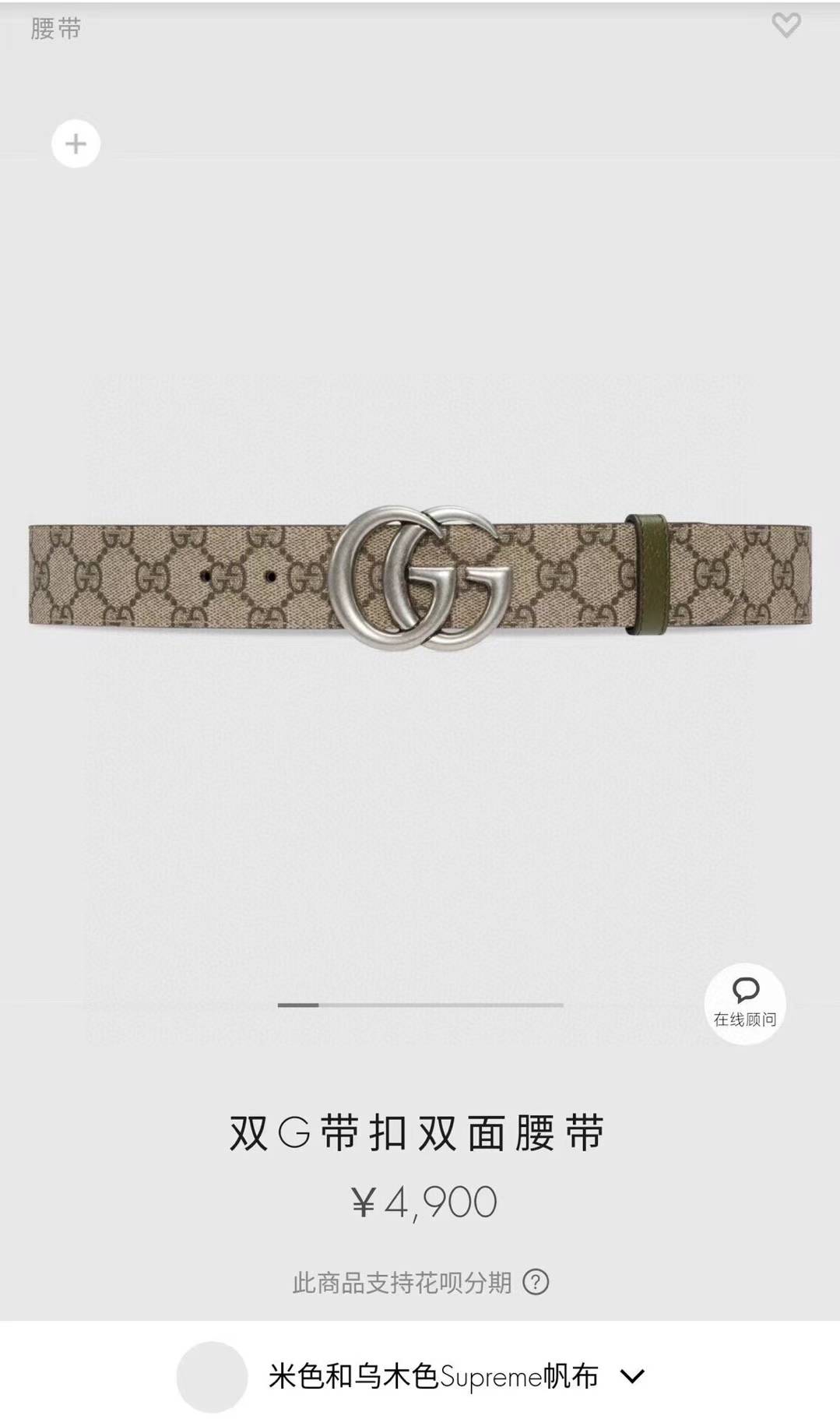Go to the 腰带 category link
Viewport: 840px width, 1419px height.
[56, 29]
